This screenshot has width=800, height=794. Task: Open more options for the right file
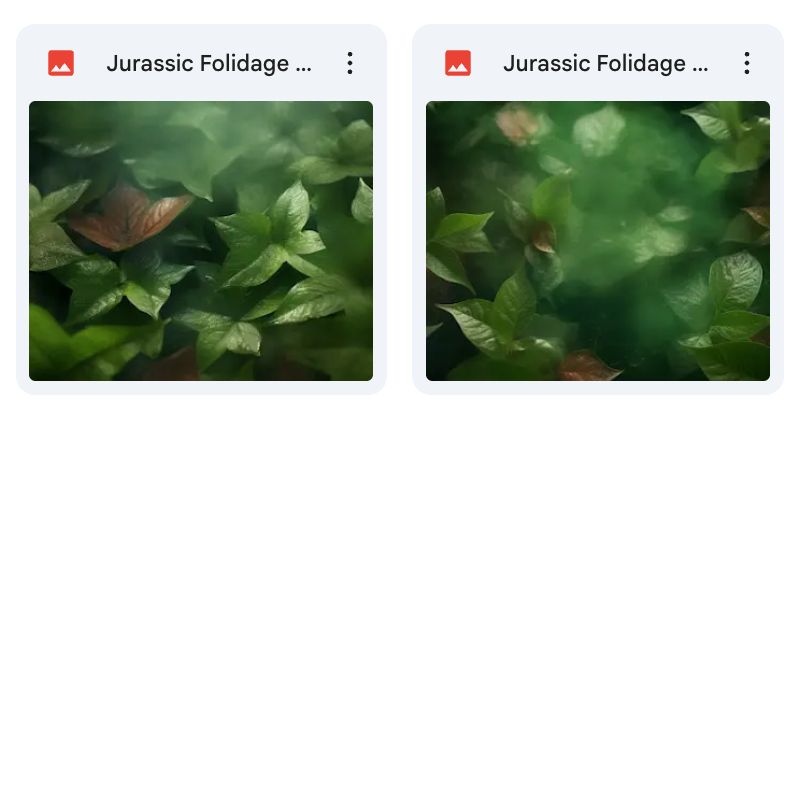[747, 64]
